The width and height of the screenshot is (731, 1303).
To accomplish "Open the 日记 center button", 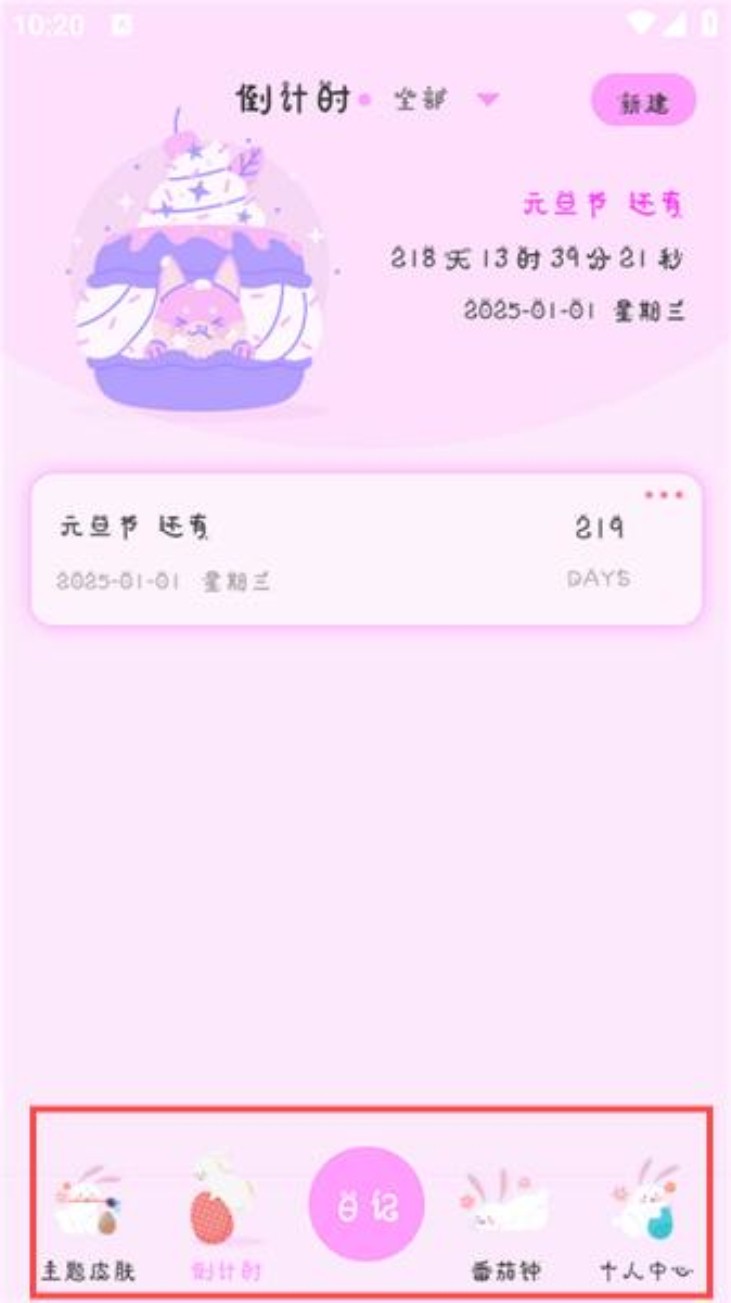I will [366, 1205].
